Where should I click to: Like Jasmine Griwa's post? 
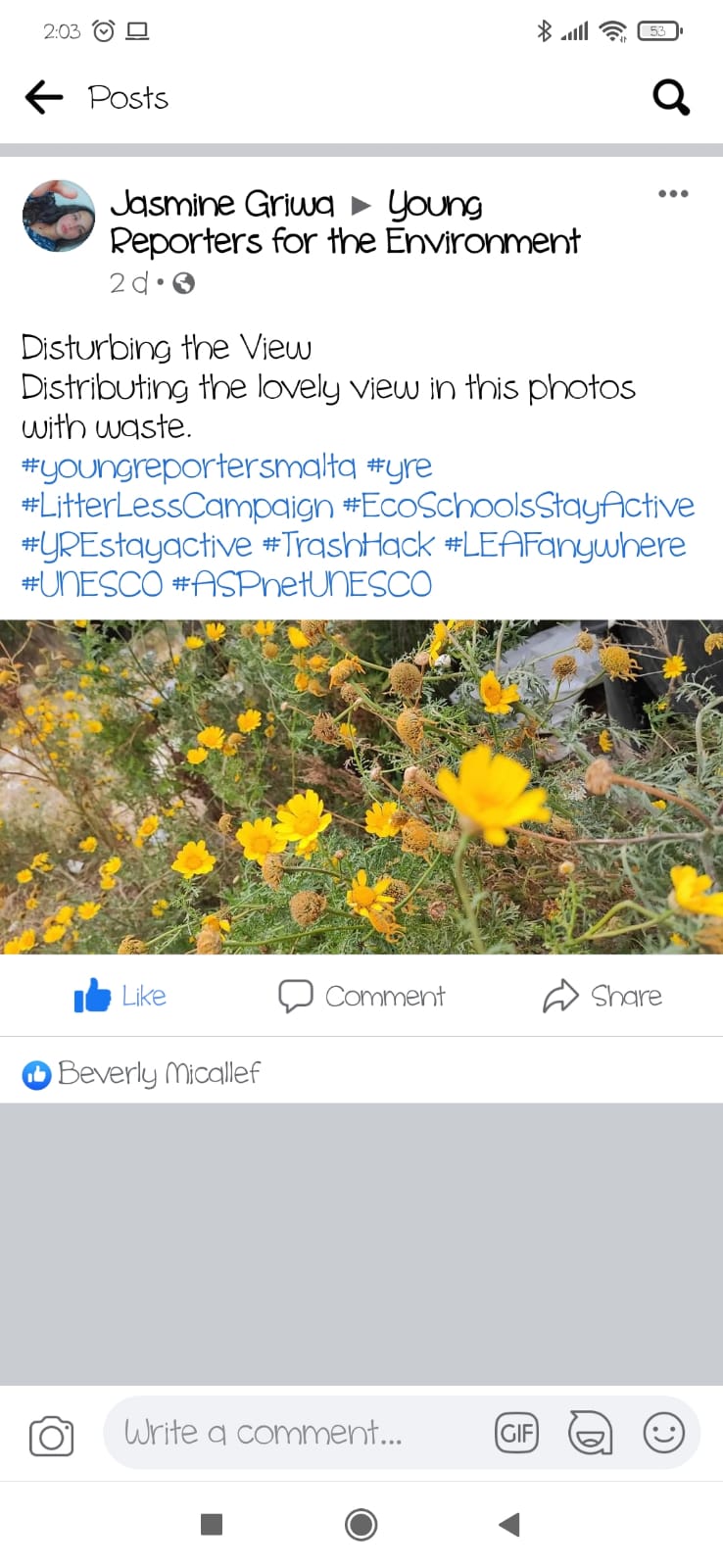[x=120, y=996]
